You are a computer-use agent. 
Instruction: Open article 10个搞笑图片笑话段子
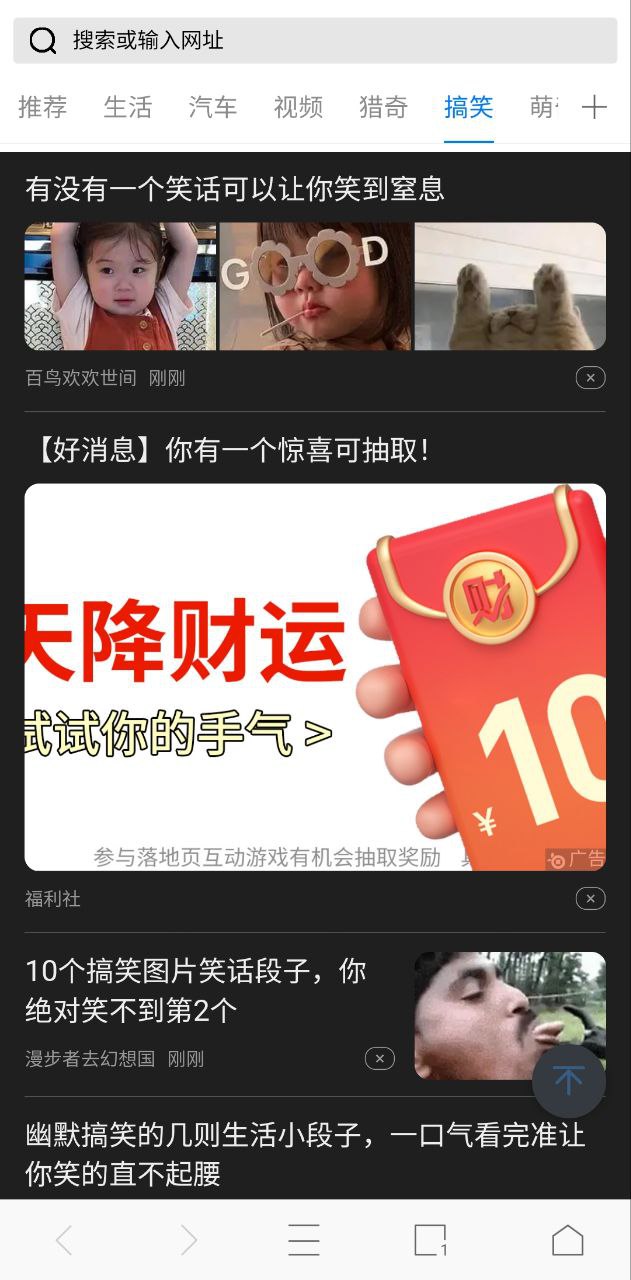(196, 990)
